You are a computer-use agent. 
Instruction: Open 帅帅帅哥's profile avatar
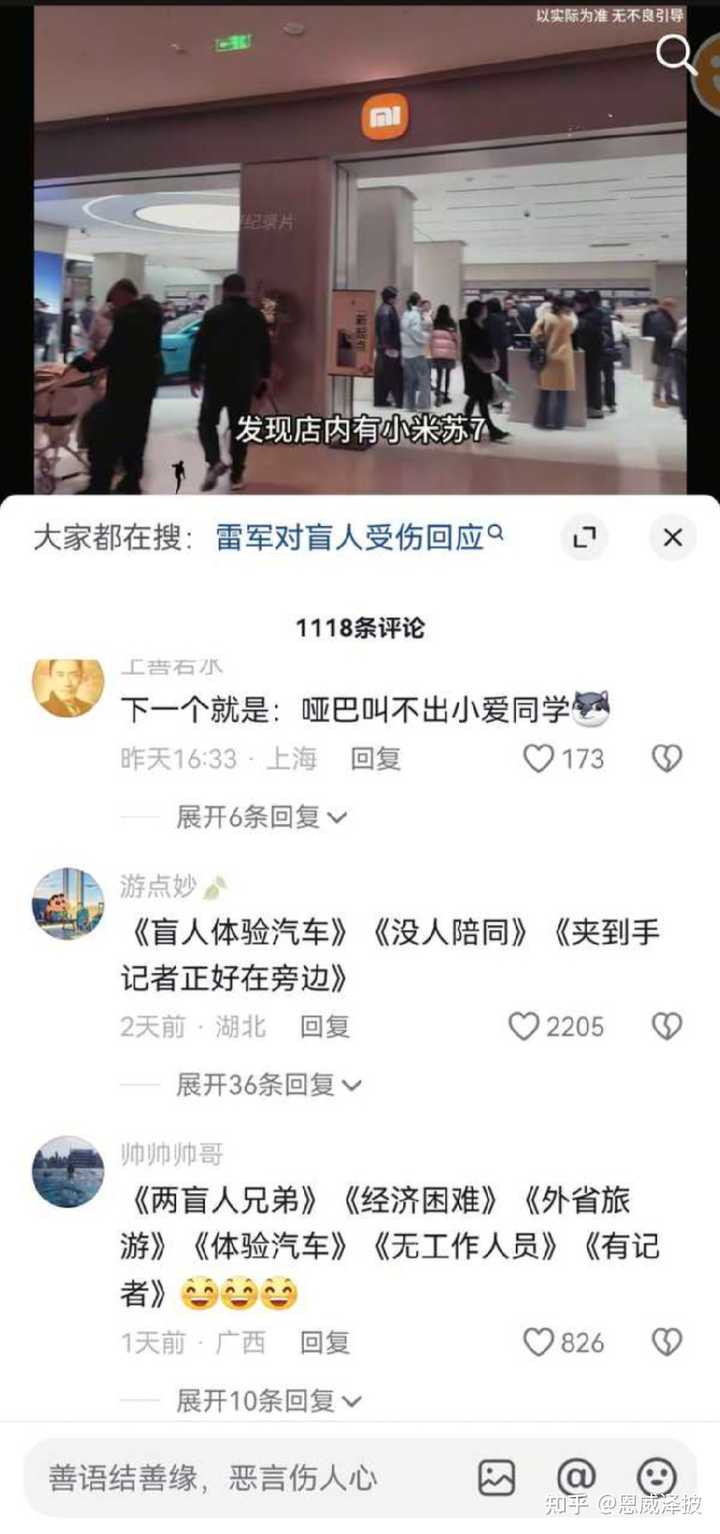[68, 1171]
